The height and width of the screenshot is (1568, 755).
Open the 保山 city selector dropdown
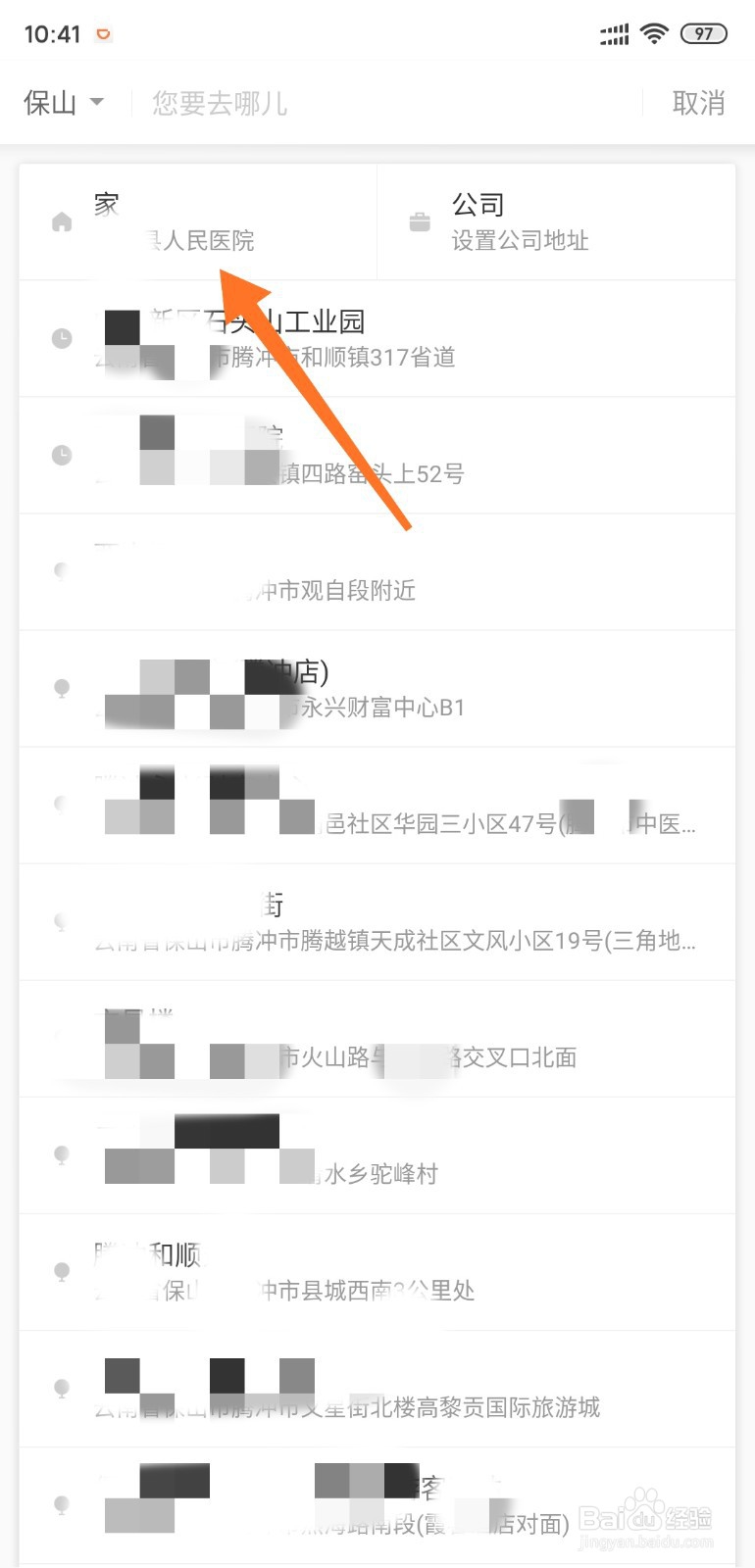click(x=51, y=102)
